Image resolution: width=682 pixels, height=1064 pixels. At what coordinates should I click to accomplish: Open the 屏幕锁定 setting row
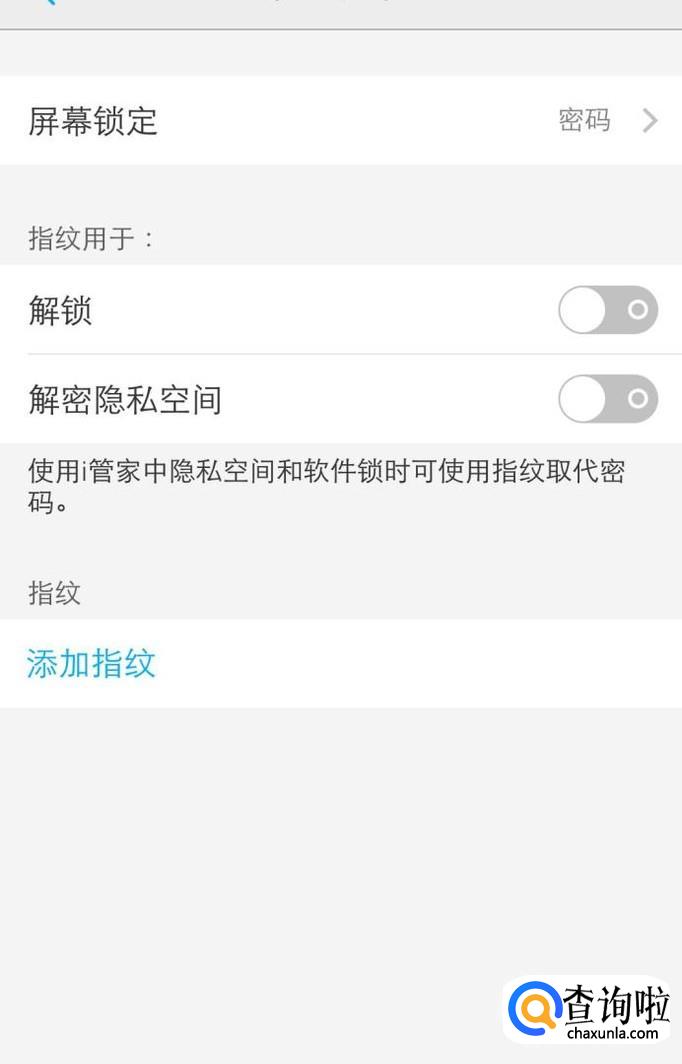[340, 121]
